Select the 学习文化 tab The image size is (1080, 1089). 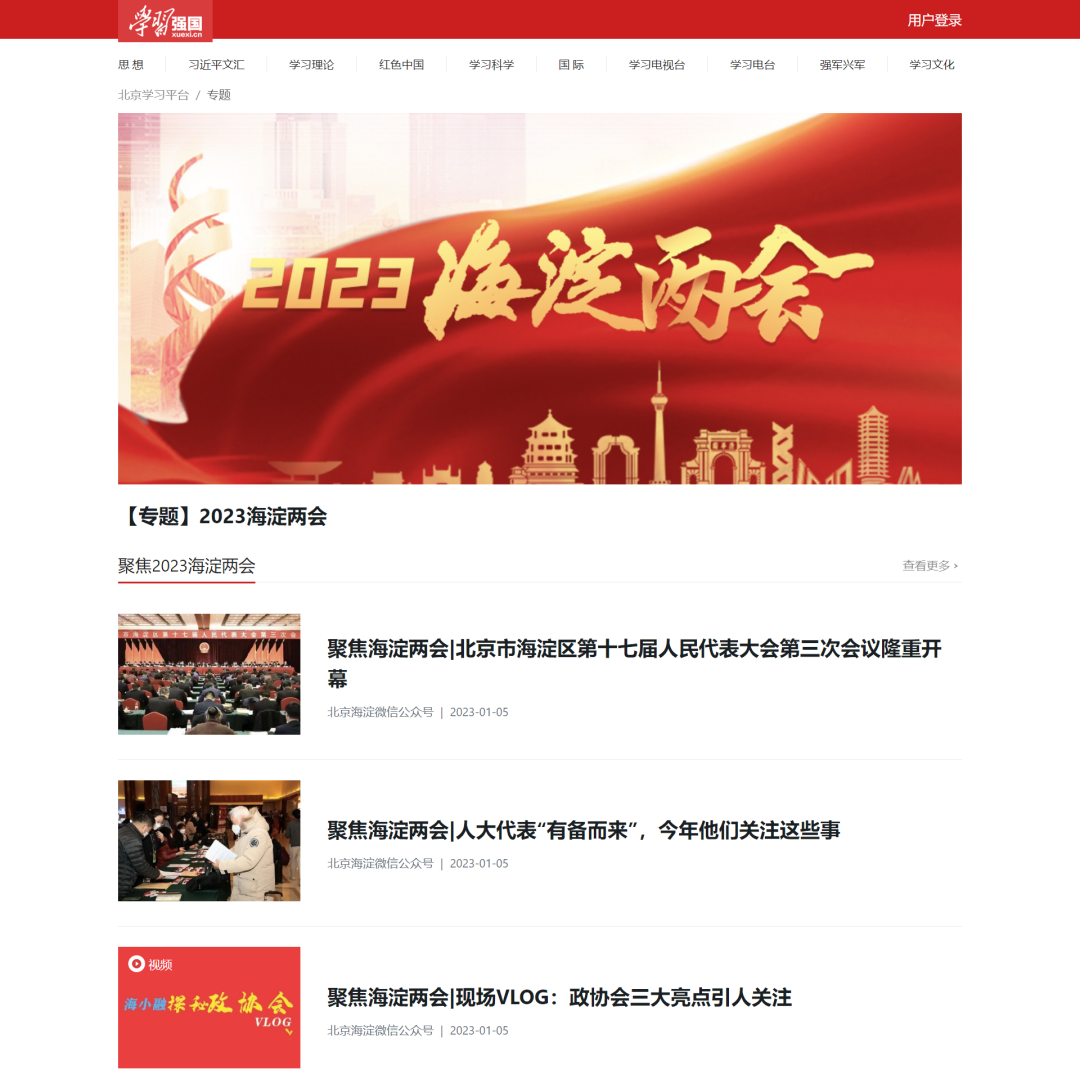tap(931, 65)
